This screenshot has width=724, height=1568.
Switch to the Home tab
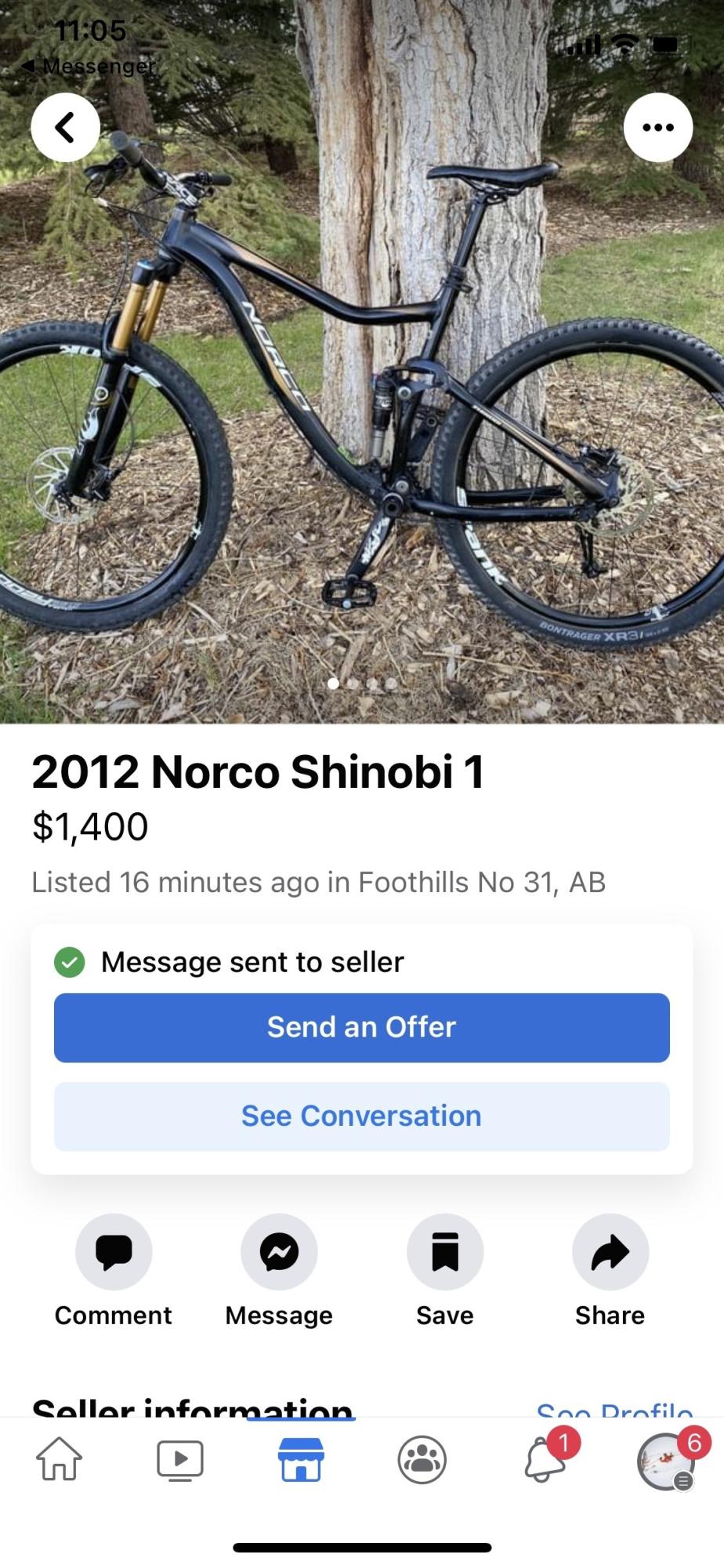pyautogui.click(x=60, y=1459)
